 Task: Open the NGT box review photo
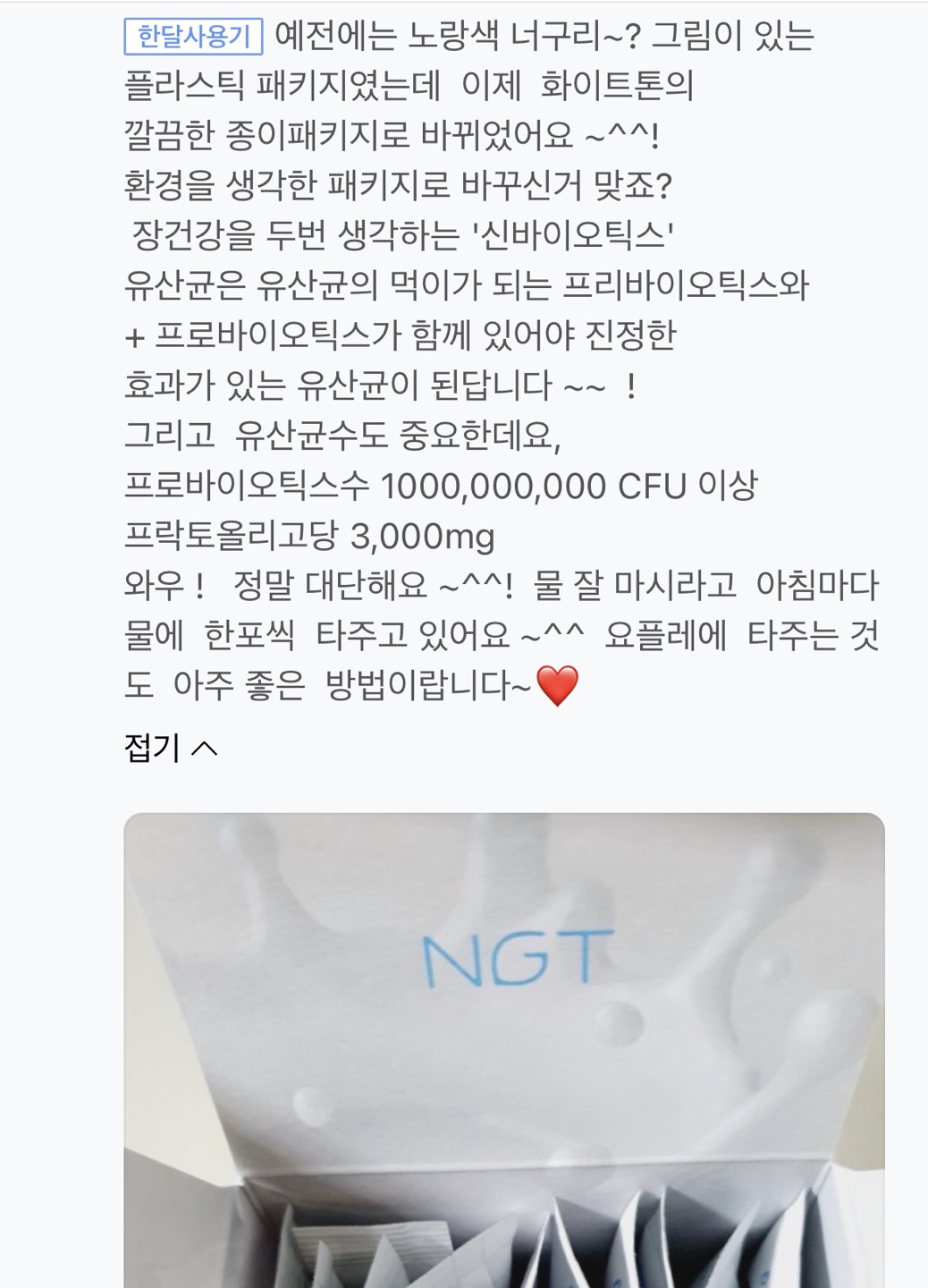pyautogui.click(x=504, y=1048)
